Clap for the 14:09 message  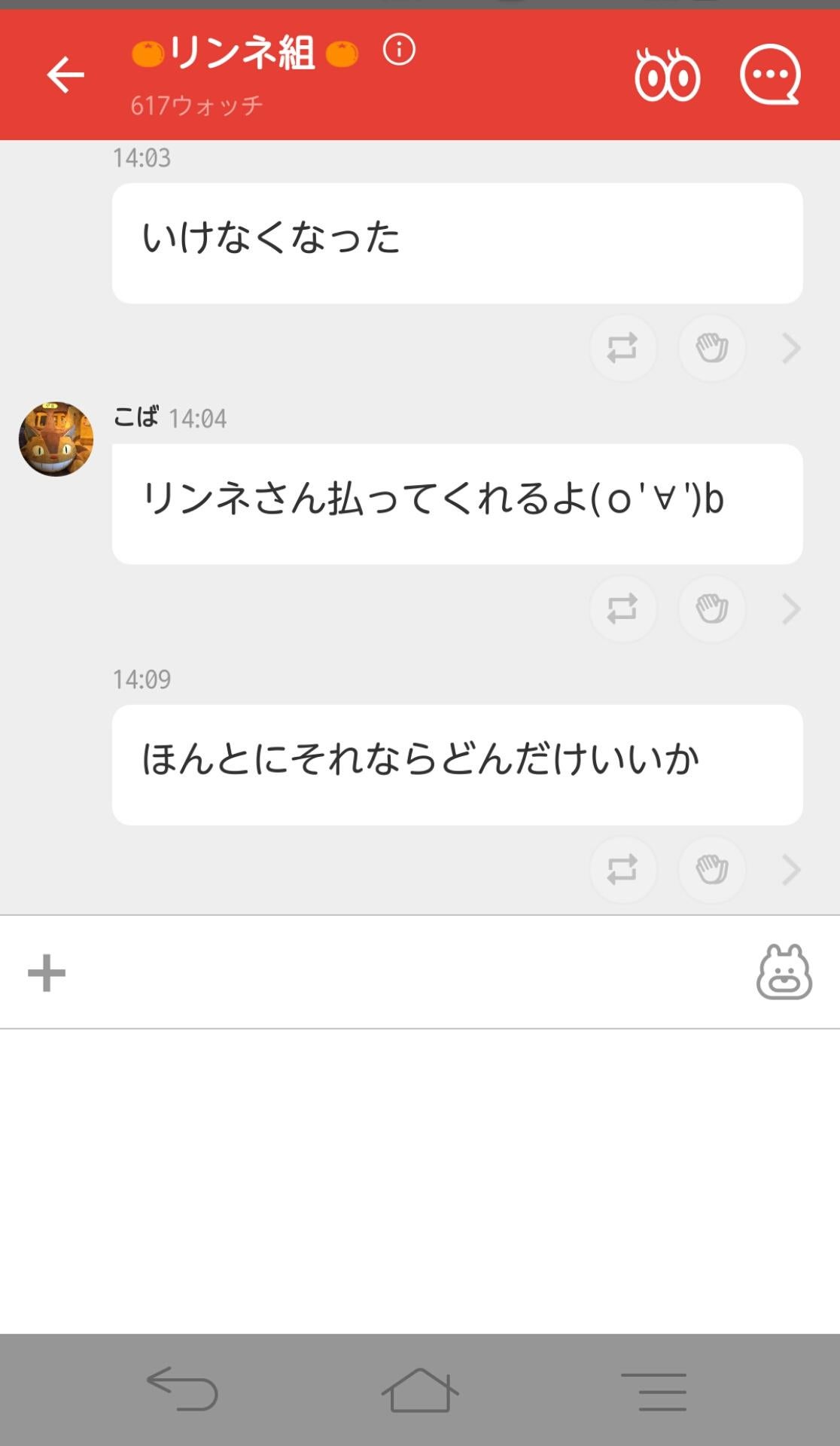click(x=711, y=869)
